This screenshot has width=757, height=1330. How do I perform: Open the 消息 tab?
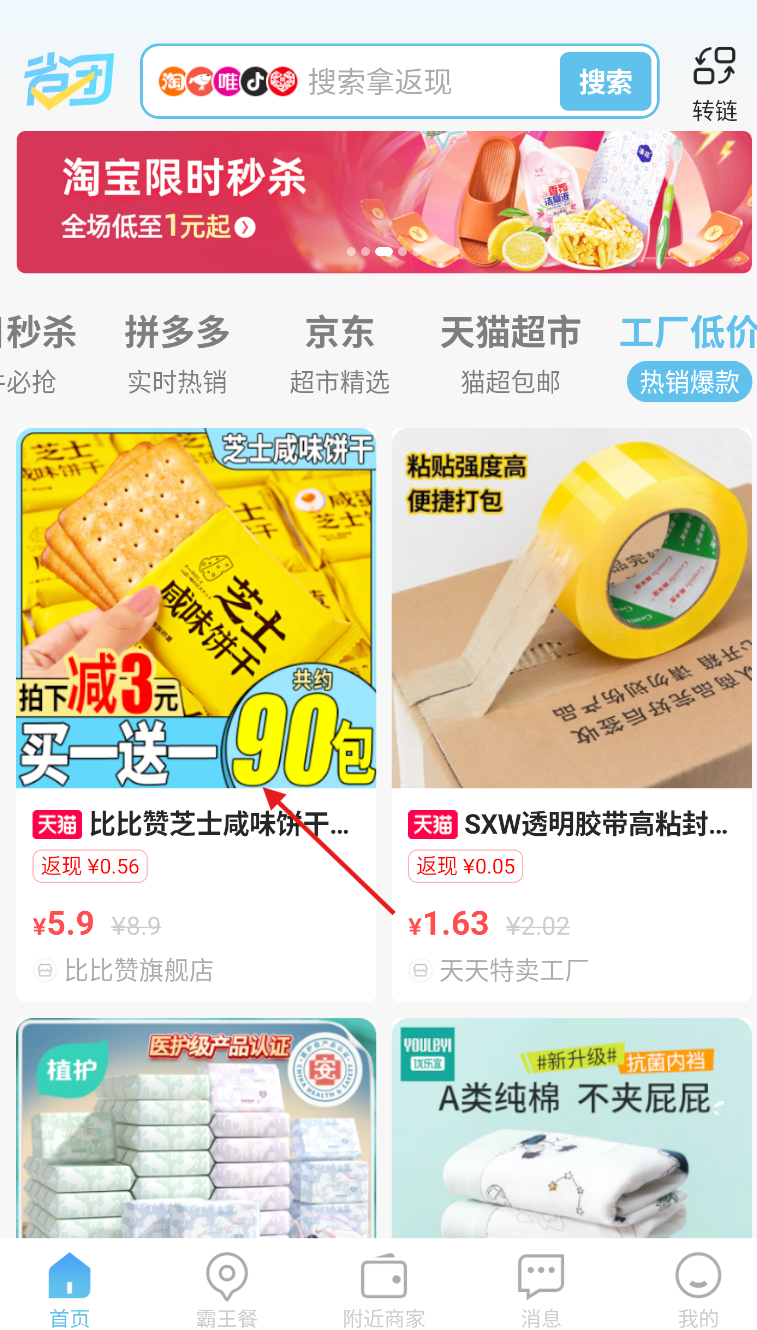click(541, 1290)
